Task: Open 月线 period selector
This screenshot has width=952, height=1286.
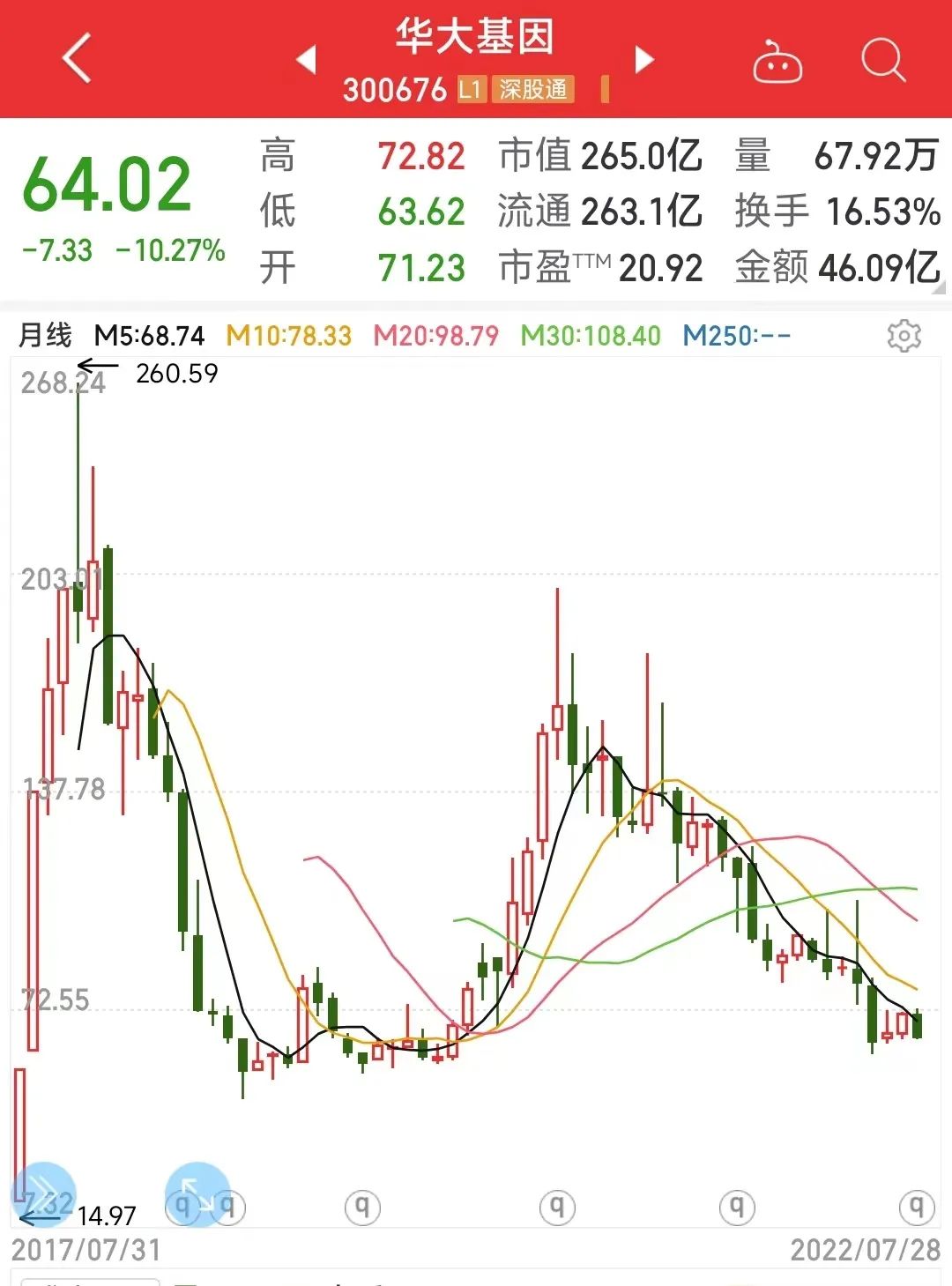Action: point(45,336)
